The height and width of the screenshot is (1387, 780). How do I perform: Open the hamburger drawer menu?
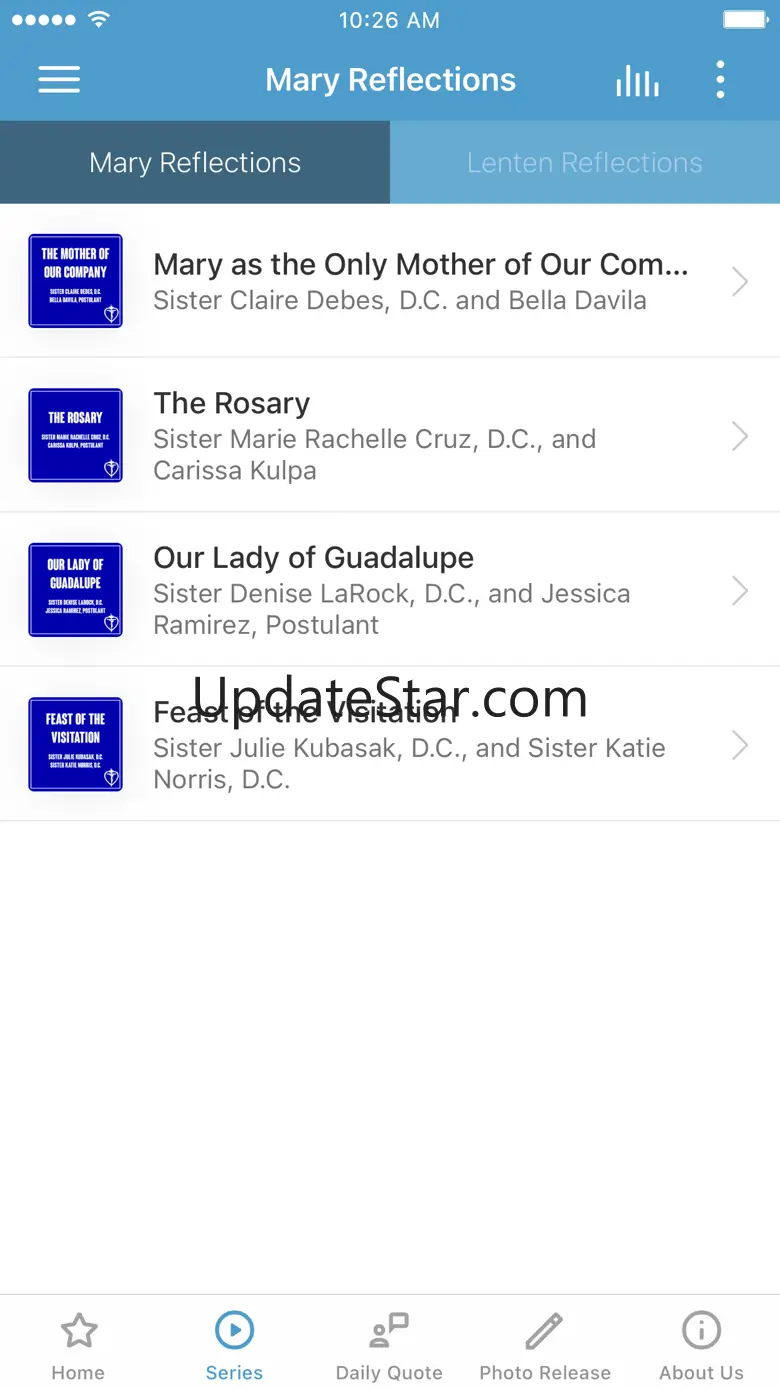tap(59, 80)
